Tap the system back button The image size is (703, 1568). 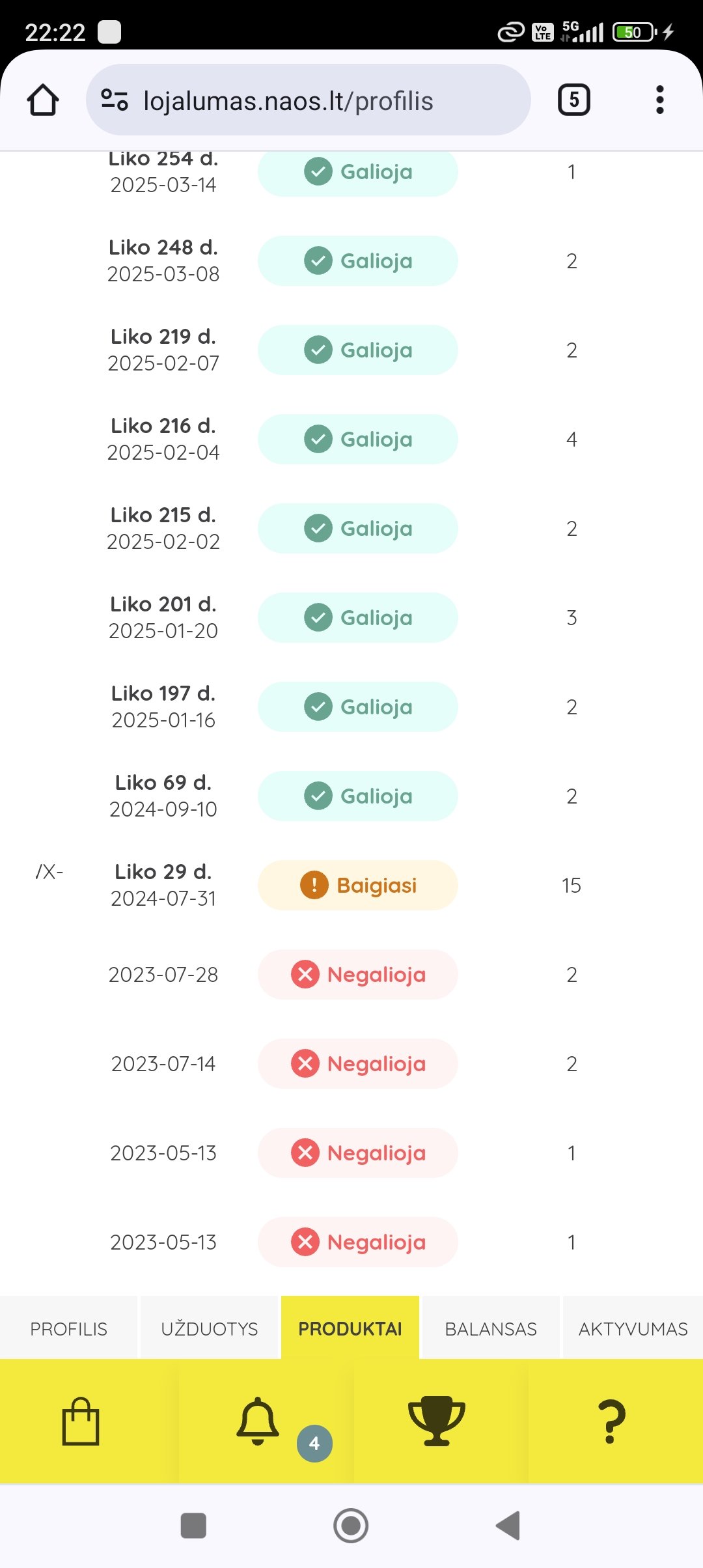coord(508,1525)
